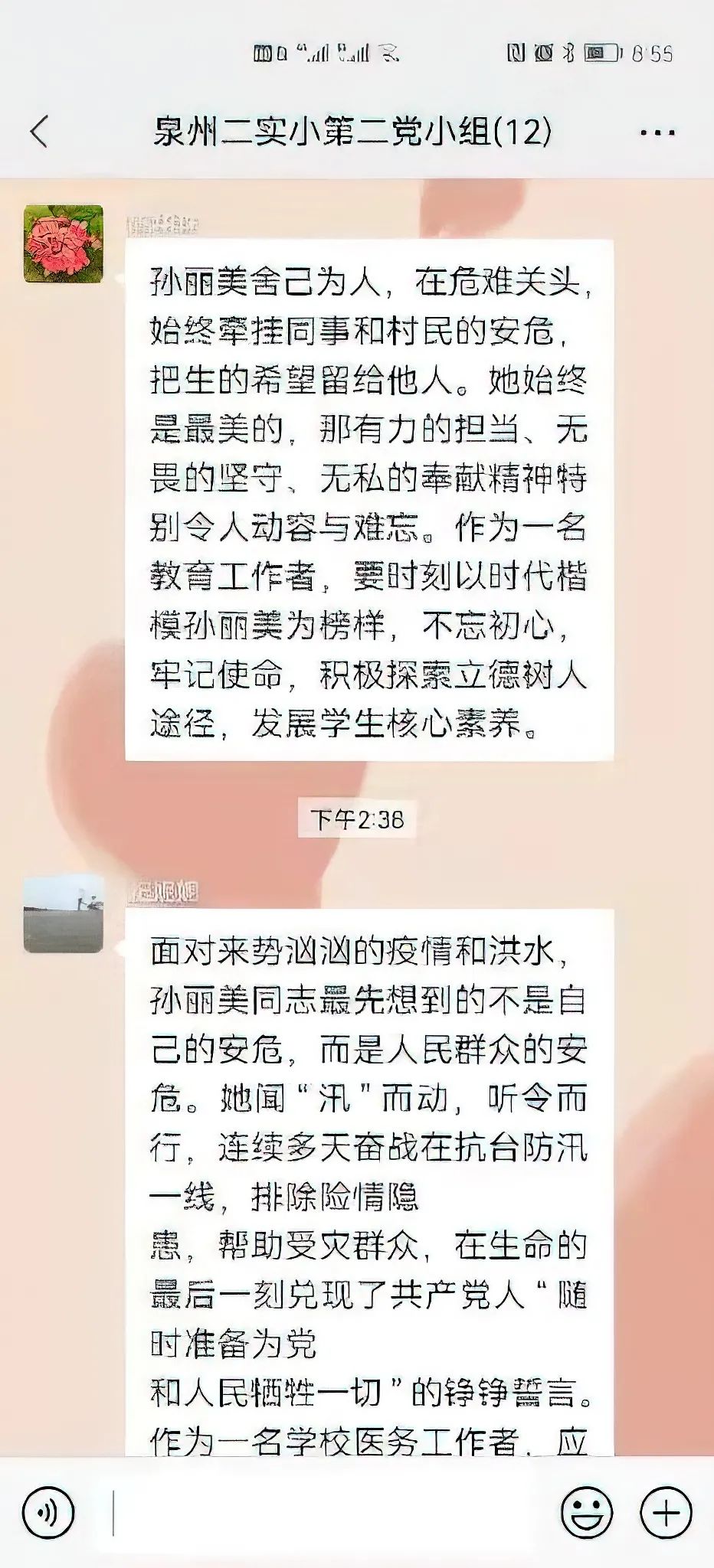This screenshot has width=714, height=1568.
Task: Go back from the group chat
Action: pos(40,132)
